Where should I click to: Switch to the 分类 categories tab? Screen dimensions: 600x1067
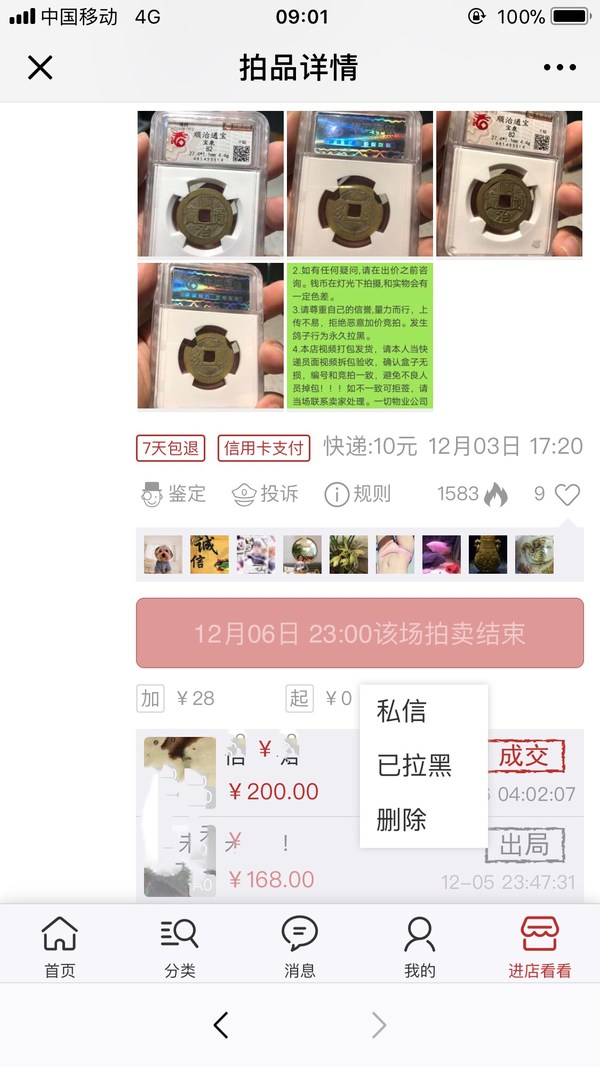click(x=180, y=947)
